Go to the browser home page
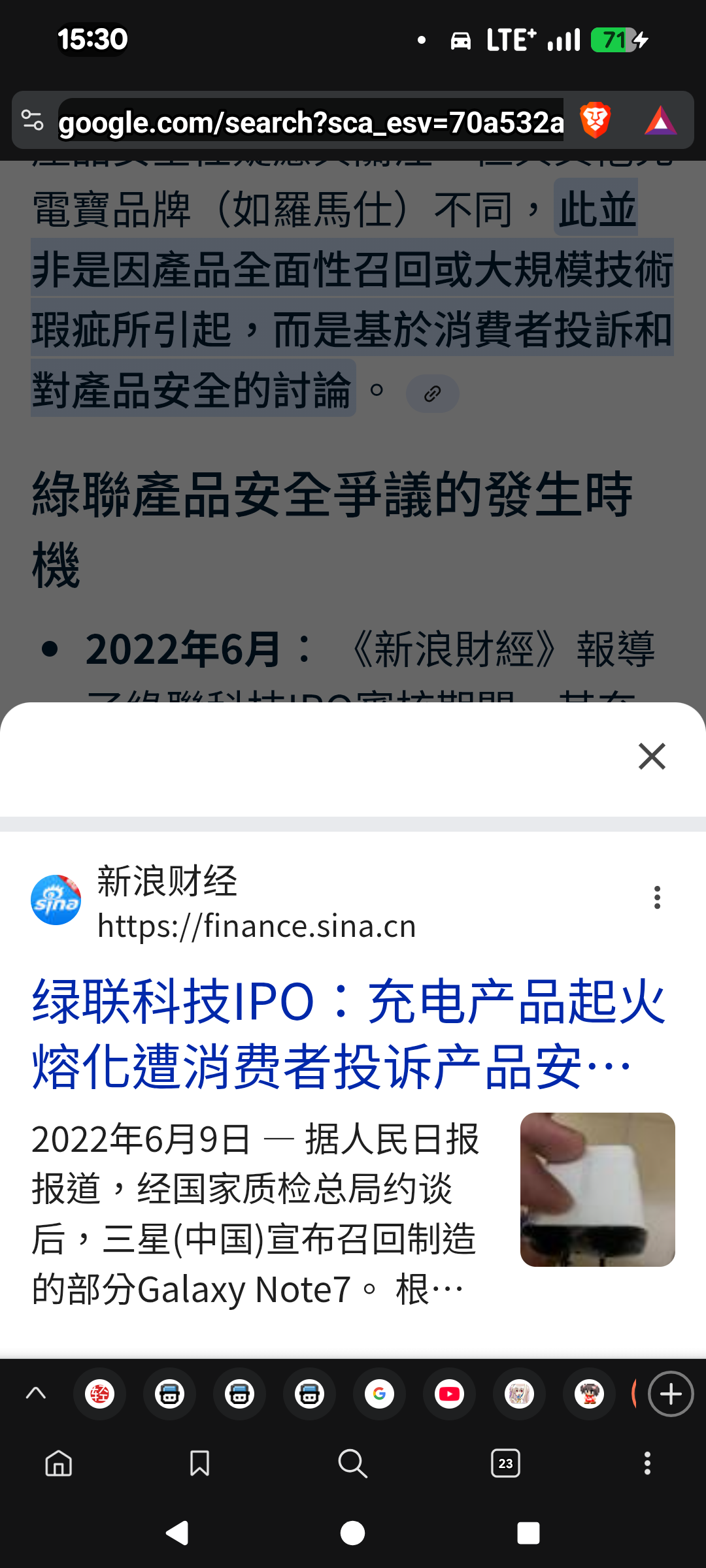 tap(59, 1463)
